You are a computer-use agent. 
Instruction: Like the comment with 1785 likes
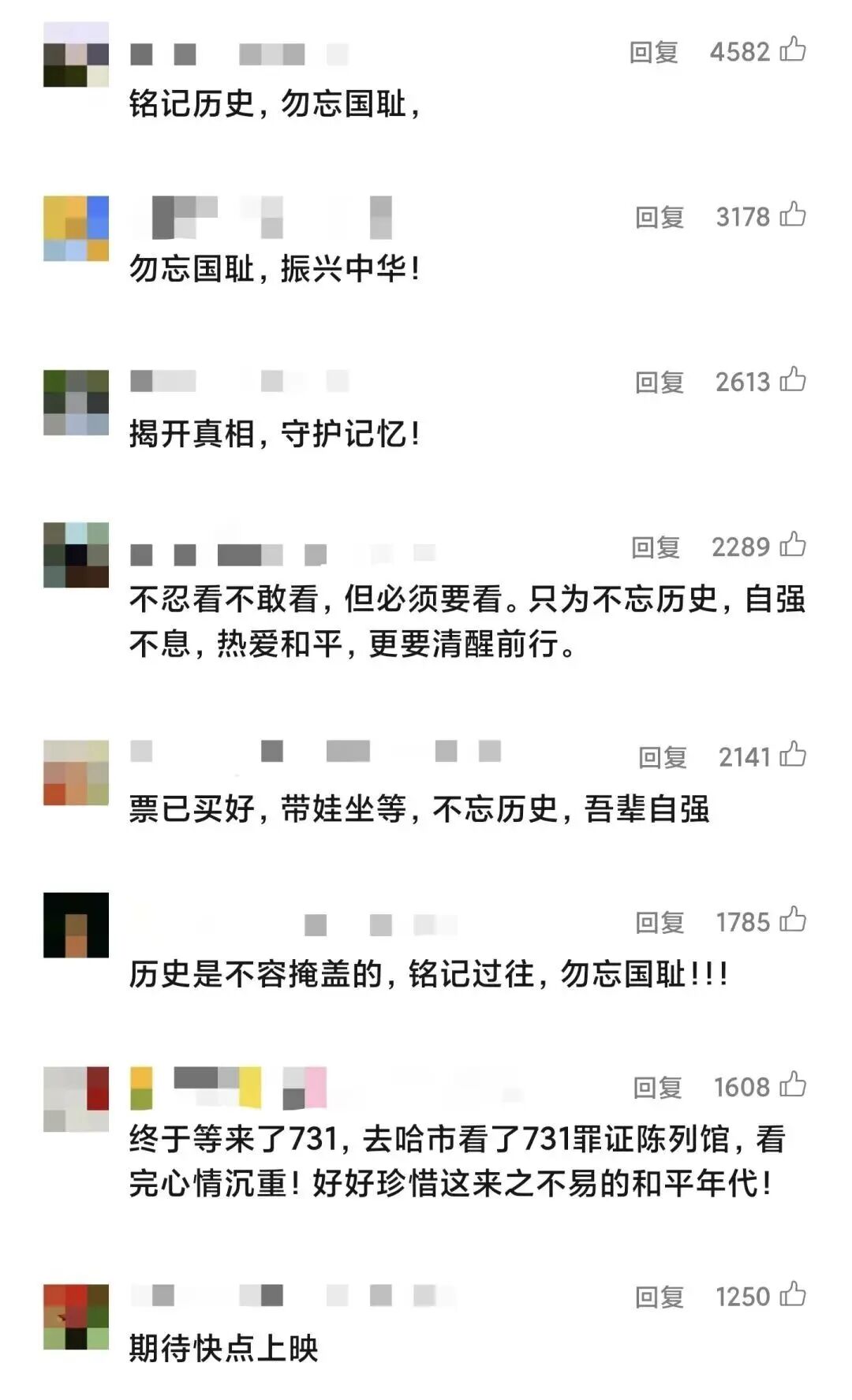point(793,920)
